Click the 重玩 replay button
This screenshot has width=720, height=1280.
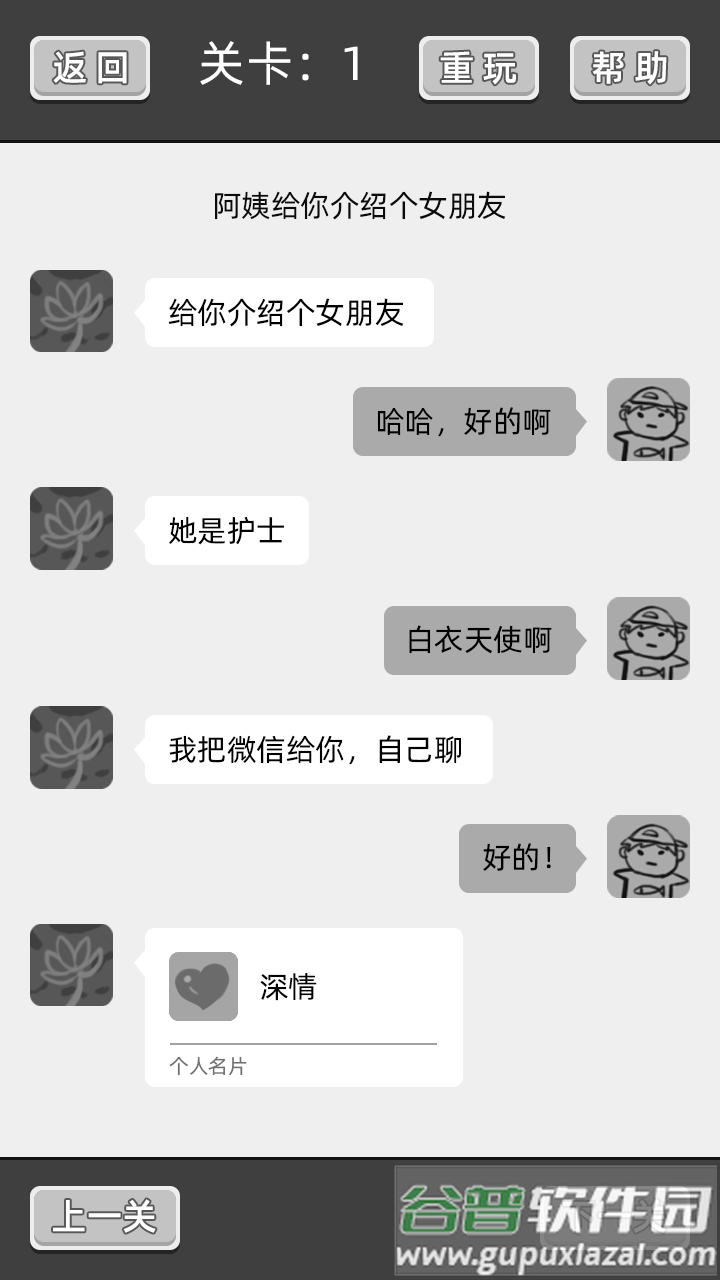479,68
